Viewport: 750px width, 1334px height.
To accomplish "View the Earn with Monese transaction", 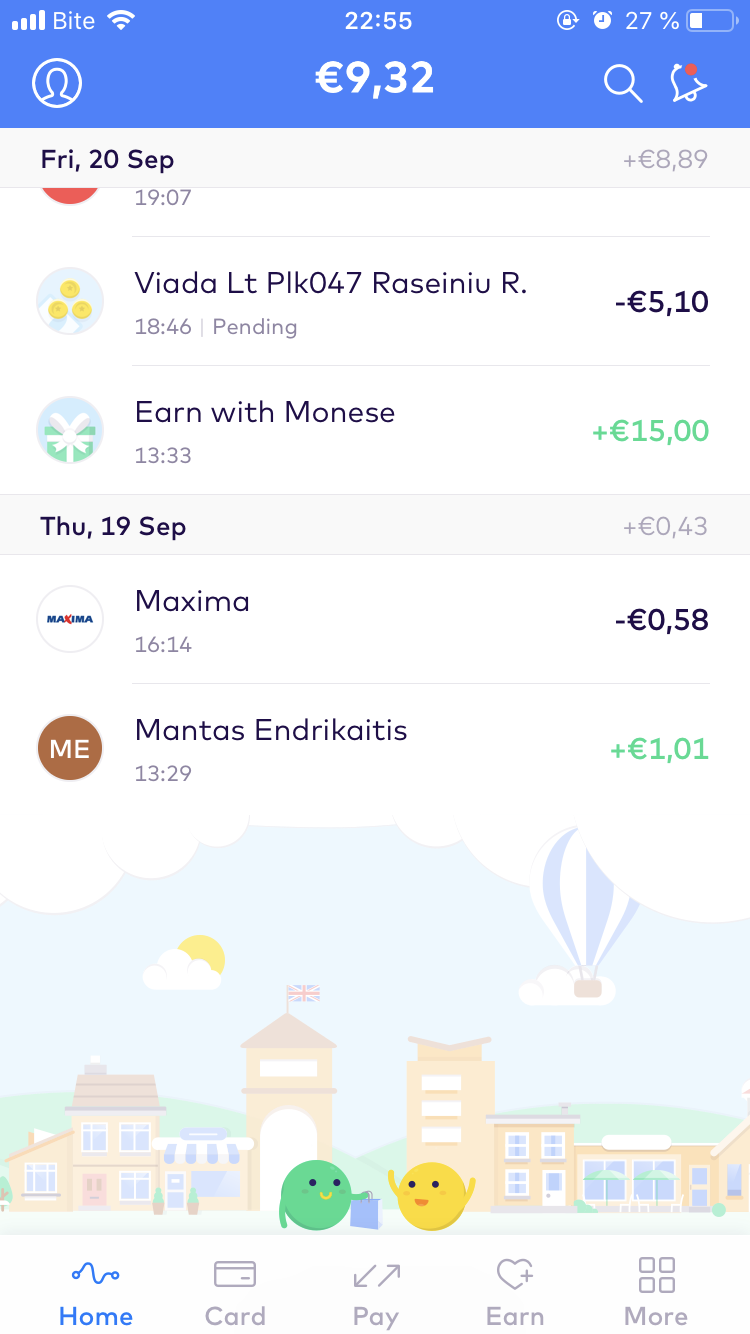I will click(x=375, y=430).
